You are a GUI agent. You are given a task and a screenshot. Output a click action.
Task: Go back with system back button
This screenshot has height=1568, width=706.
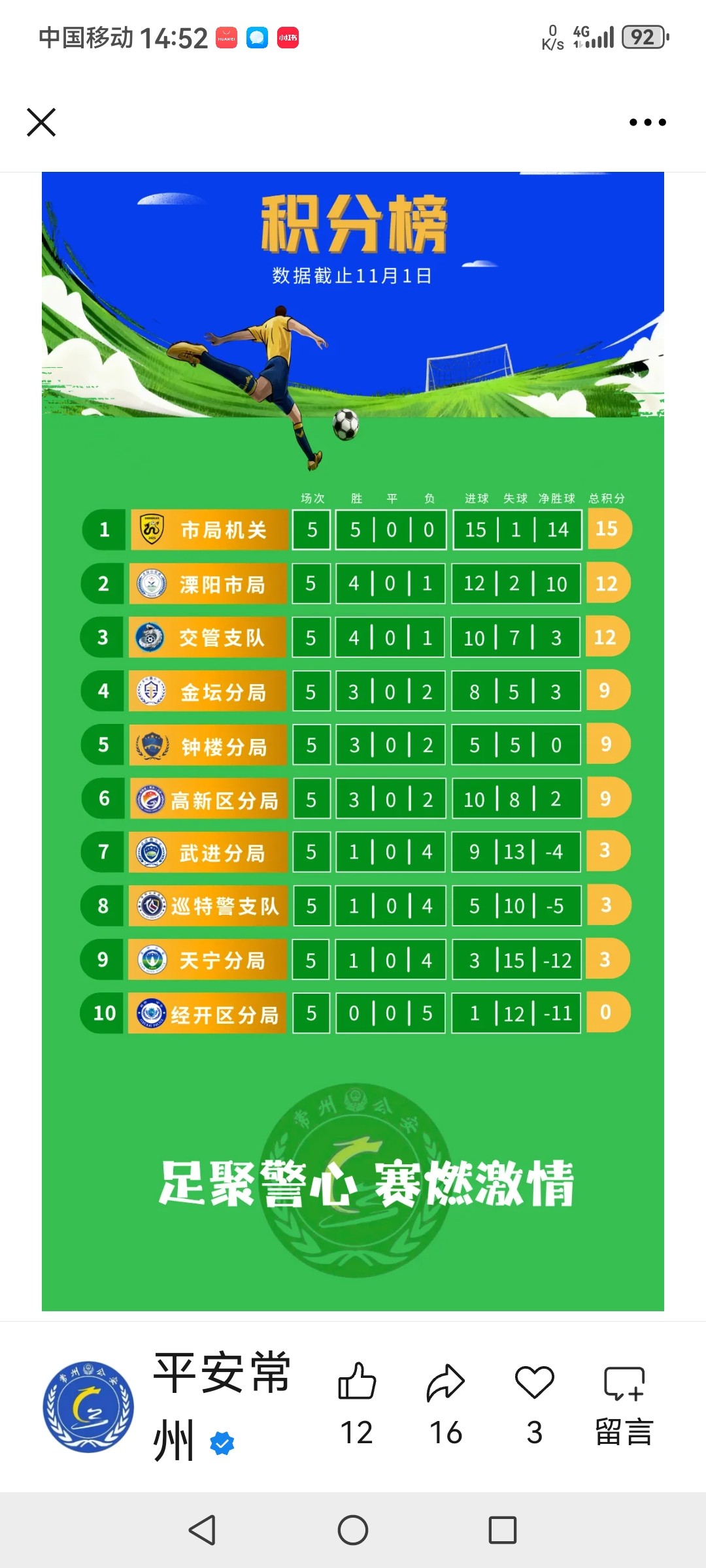click(x=202, y=1530)
